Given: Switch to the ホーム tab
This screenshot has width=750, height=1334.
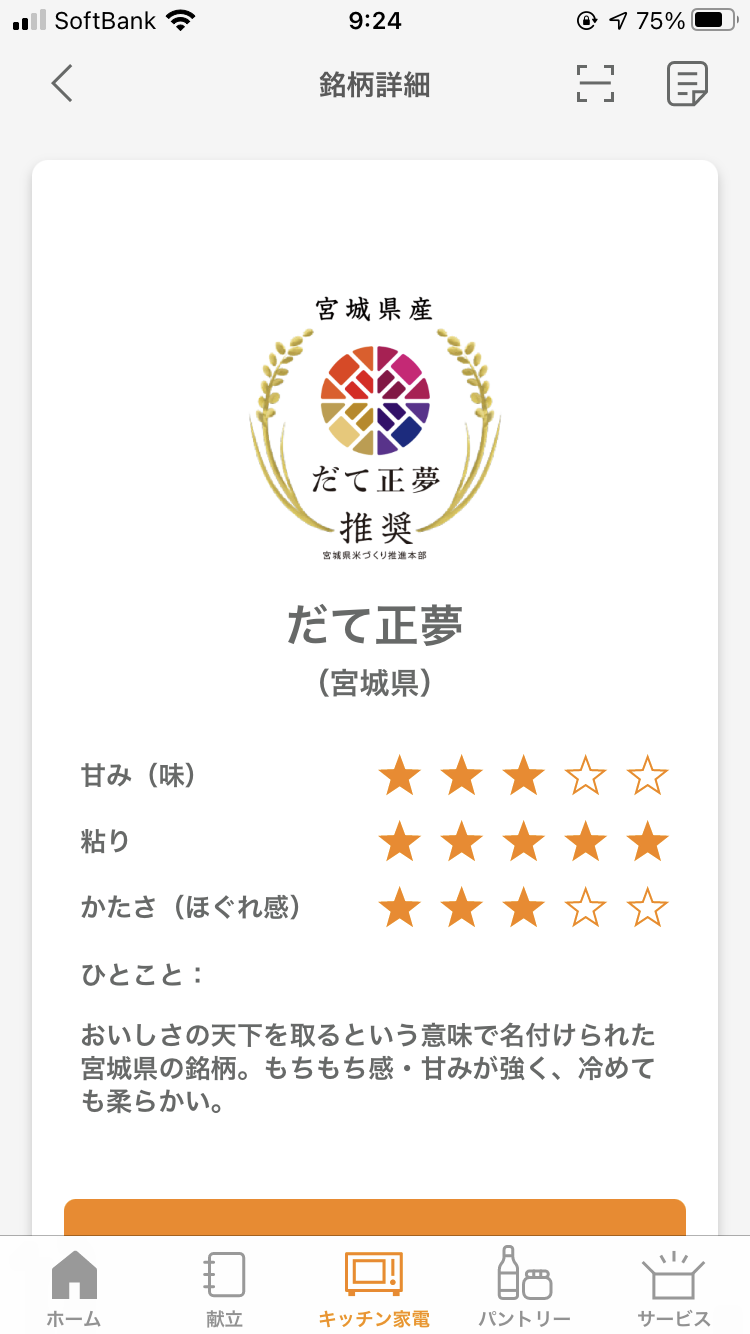Looking at the screenshot, I should click(x=74, y=1288).
